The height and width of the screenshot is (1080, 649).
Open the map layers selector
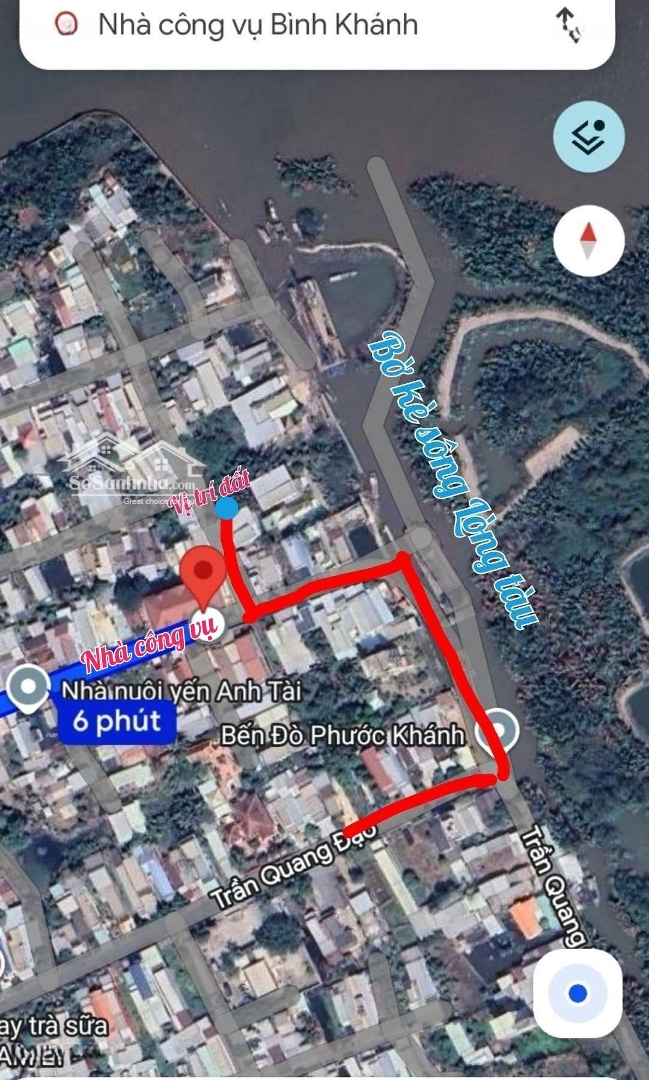coord(589,137)
